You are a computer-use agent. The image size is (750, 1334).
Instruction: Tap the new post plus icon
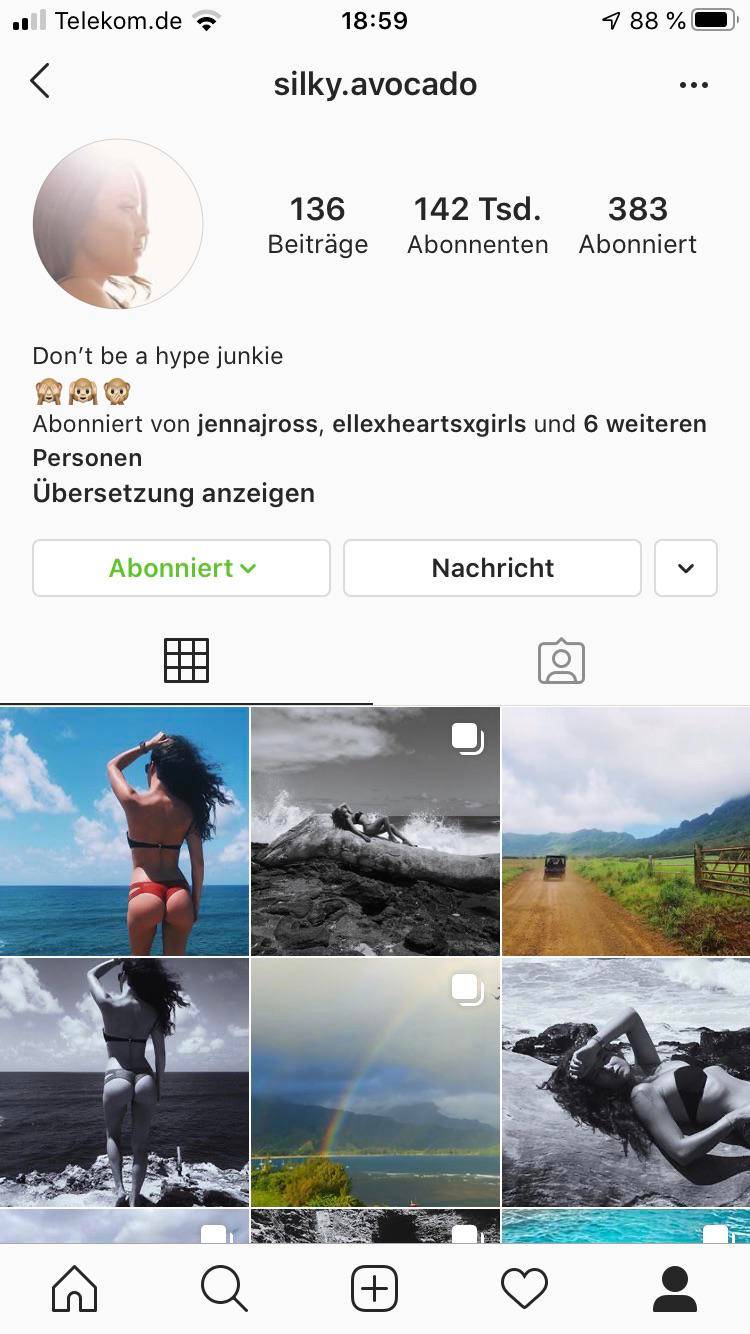click(374, 1288)
